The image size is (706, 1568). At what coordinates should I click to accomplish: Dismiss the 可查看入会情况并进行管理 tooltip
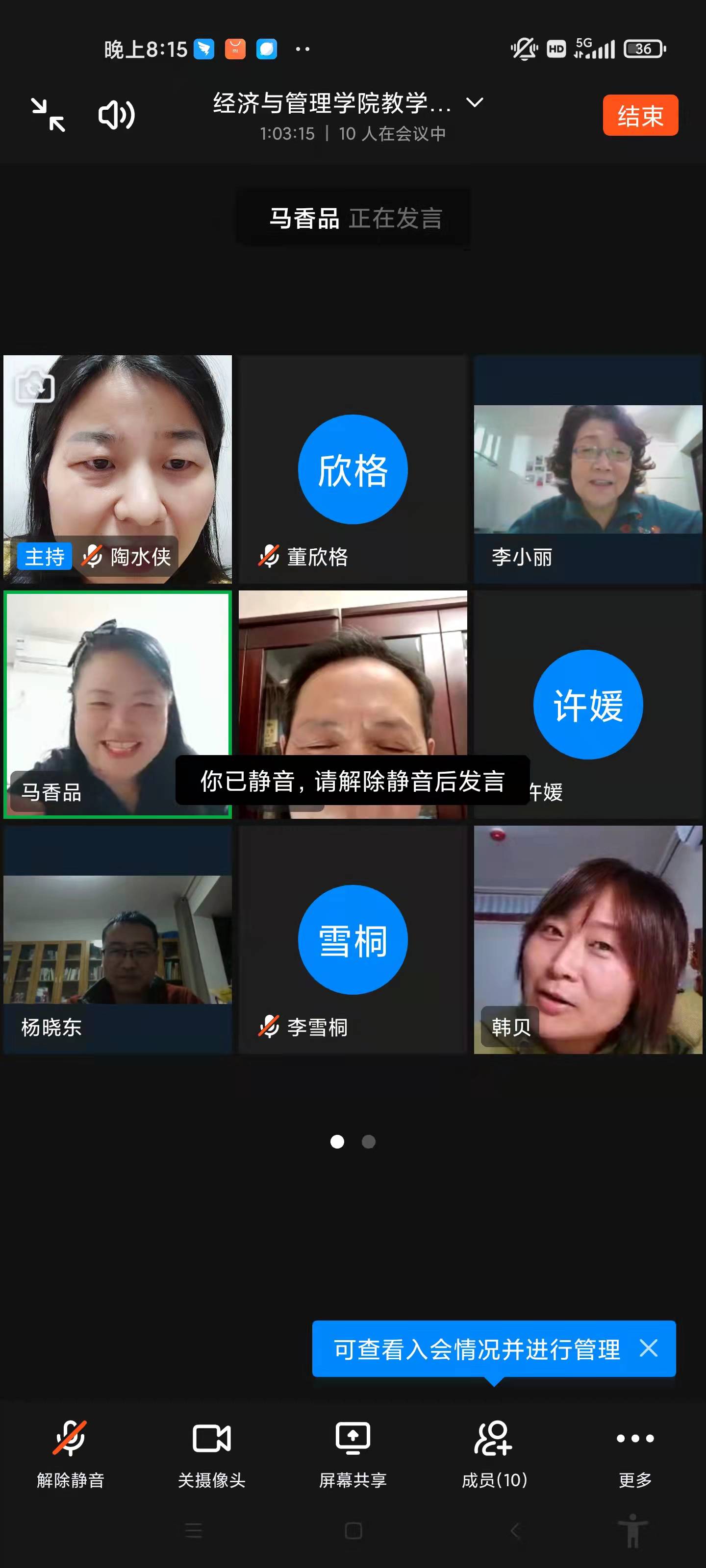649,1348
